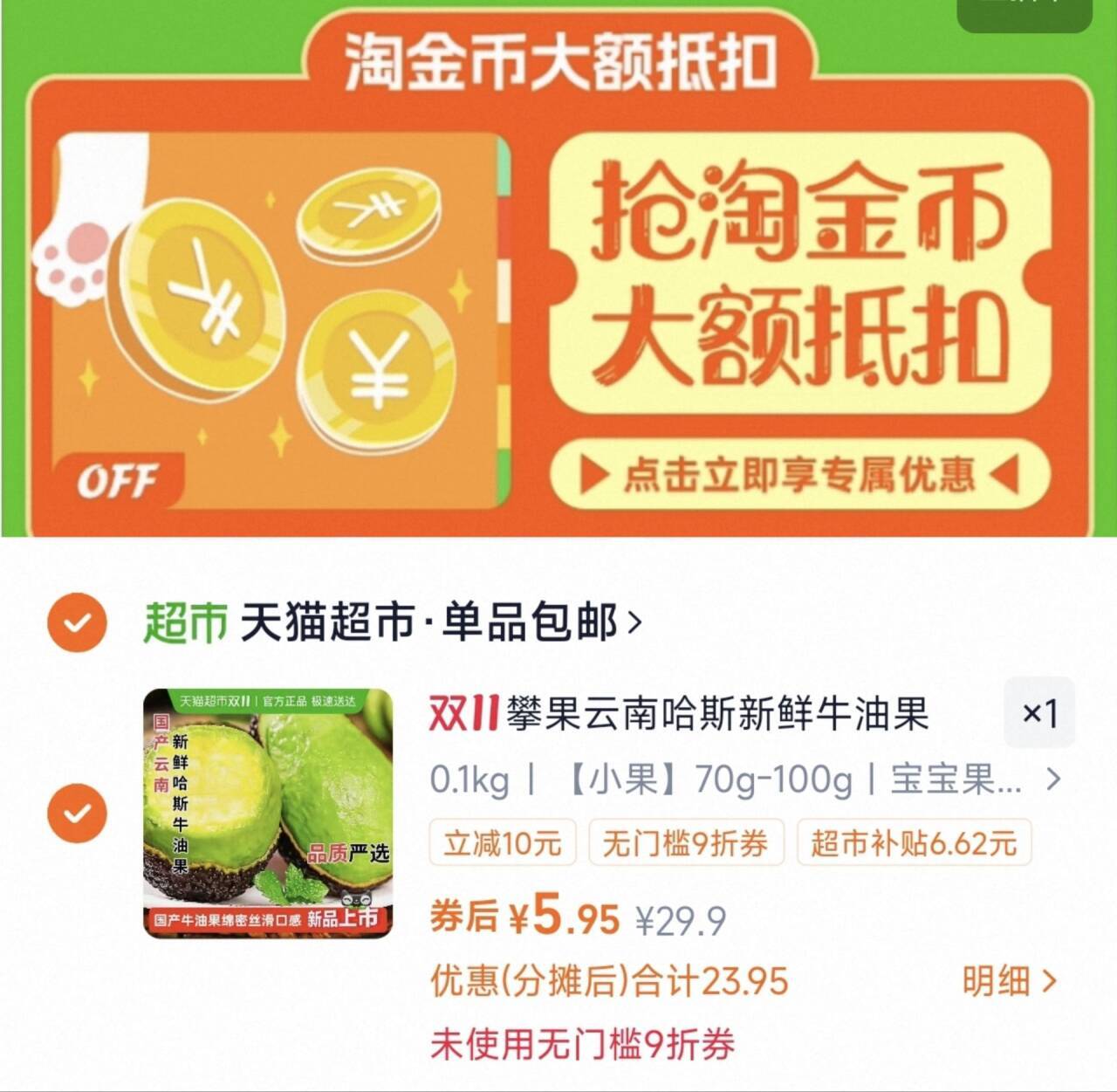Open 天猫超市·单品包邮 store link
Viewport: 1117px width, 1092px height.
441,623
